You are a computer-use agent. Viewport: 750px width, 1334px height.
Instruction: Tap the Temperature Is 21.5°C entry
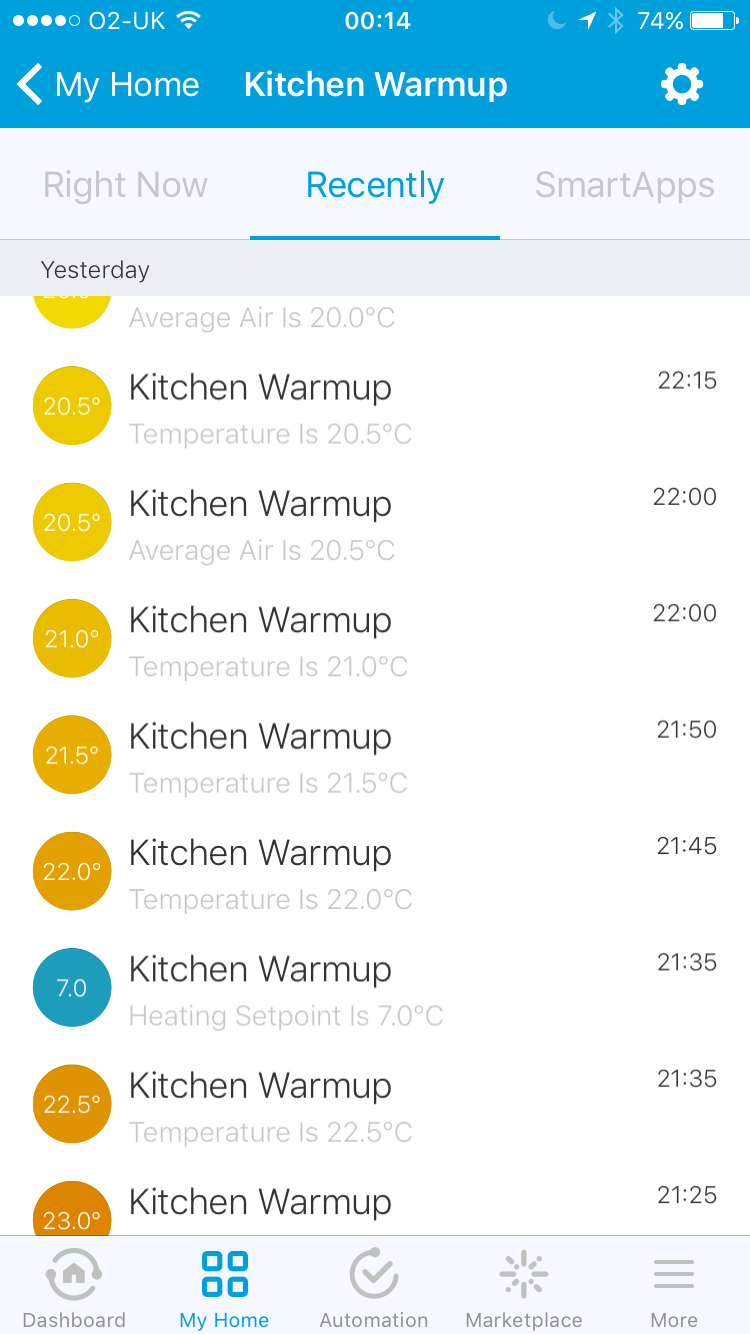pos(375,756)
